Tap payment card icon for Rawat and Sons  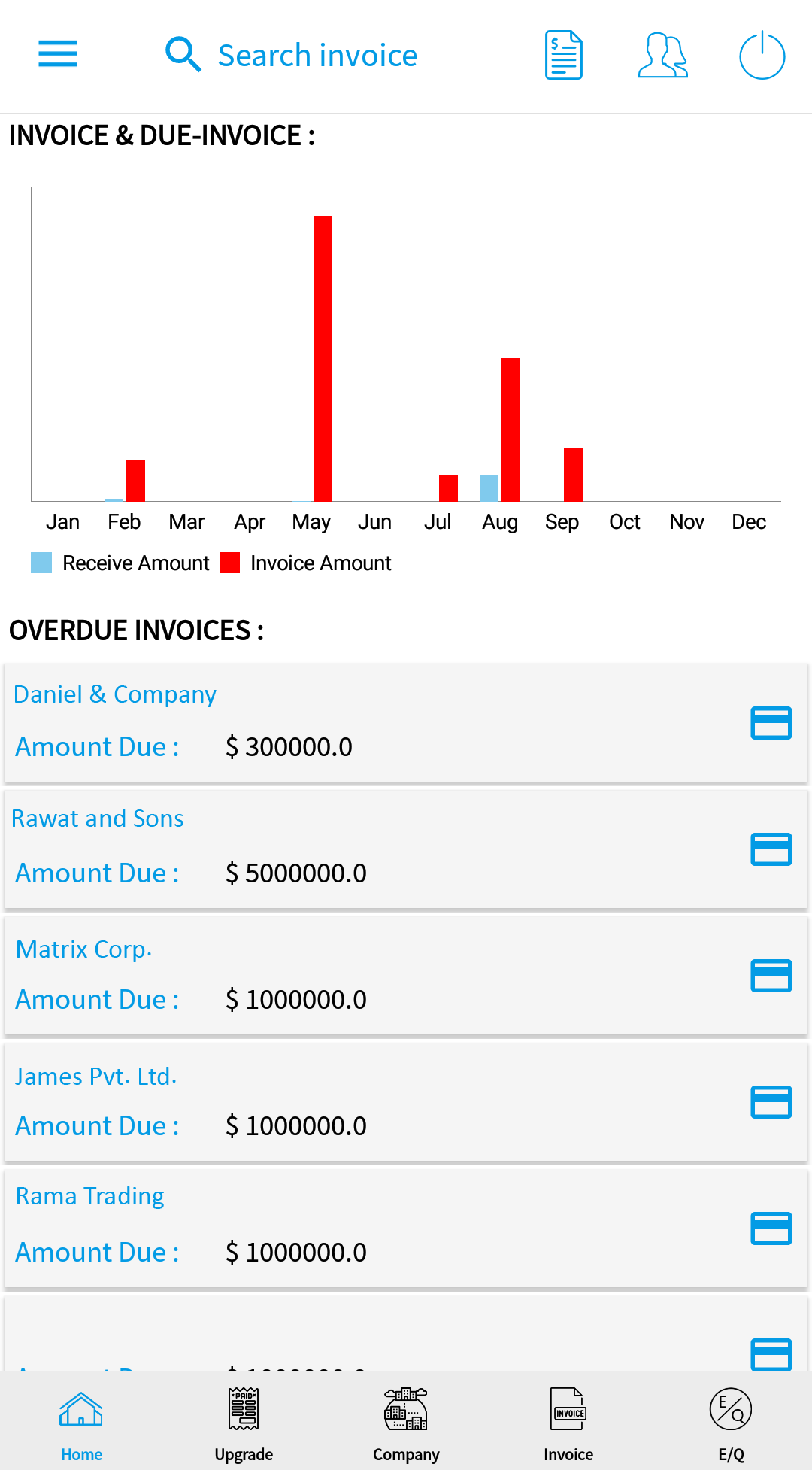[771, 849]
